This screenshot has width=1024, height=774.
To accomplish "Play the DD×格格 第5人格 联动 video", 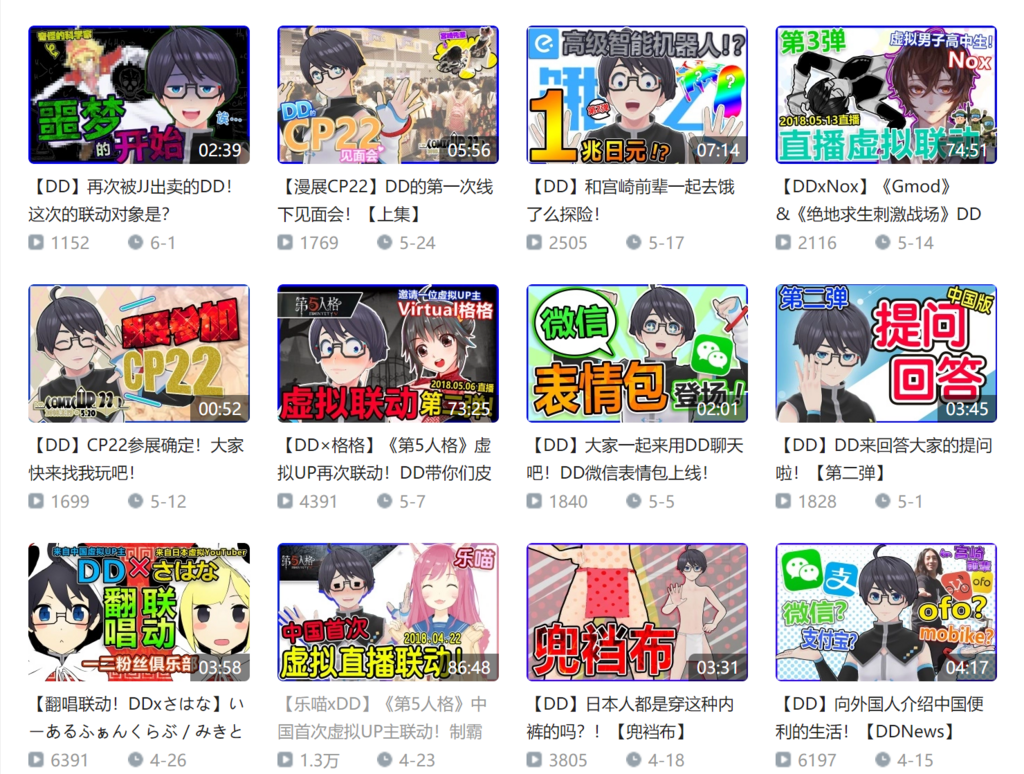I will point(387,353).
